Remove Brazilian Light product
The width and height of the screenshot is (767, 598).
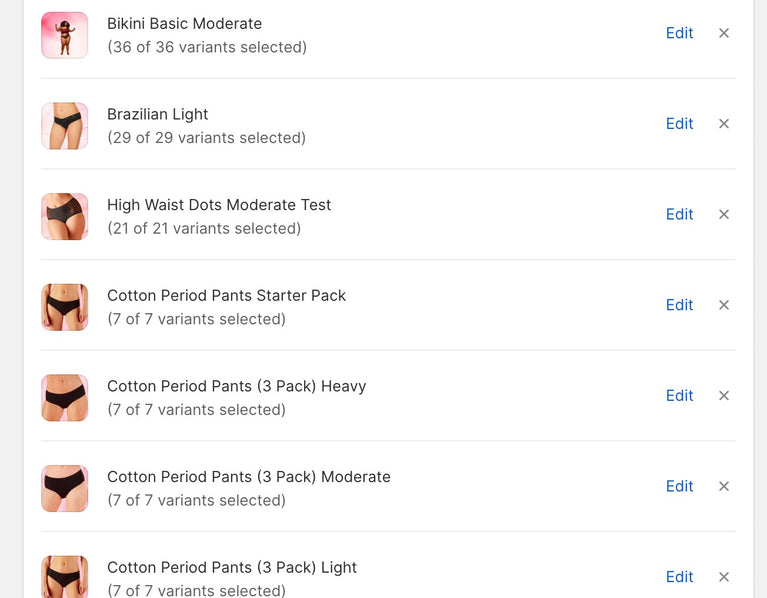pos(724,124)
